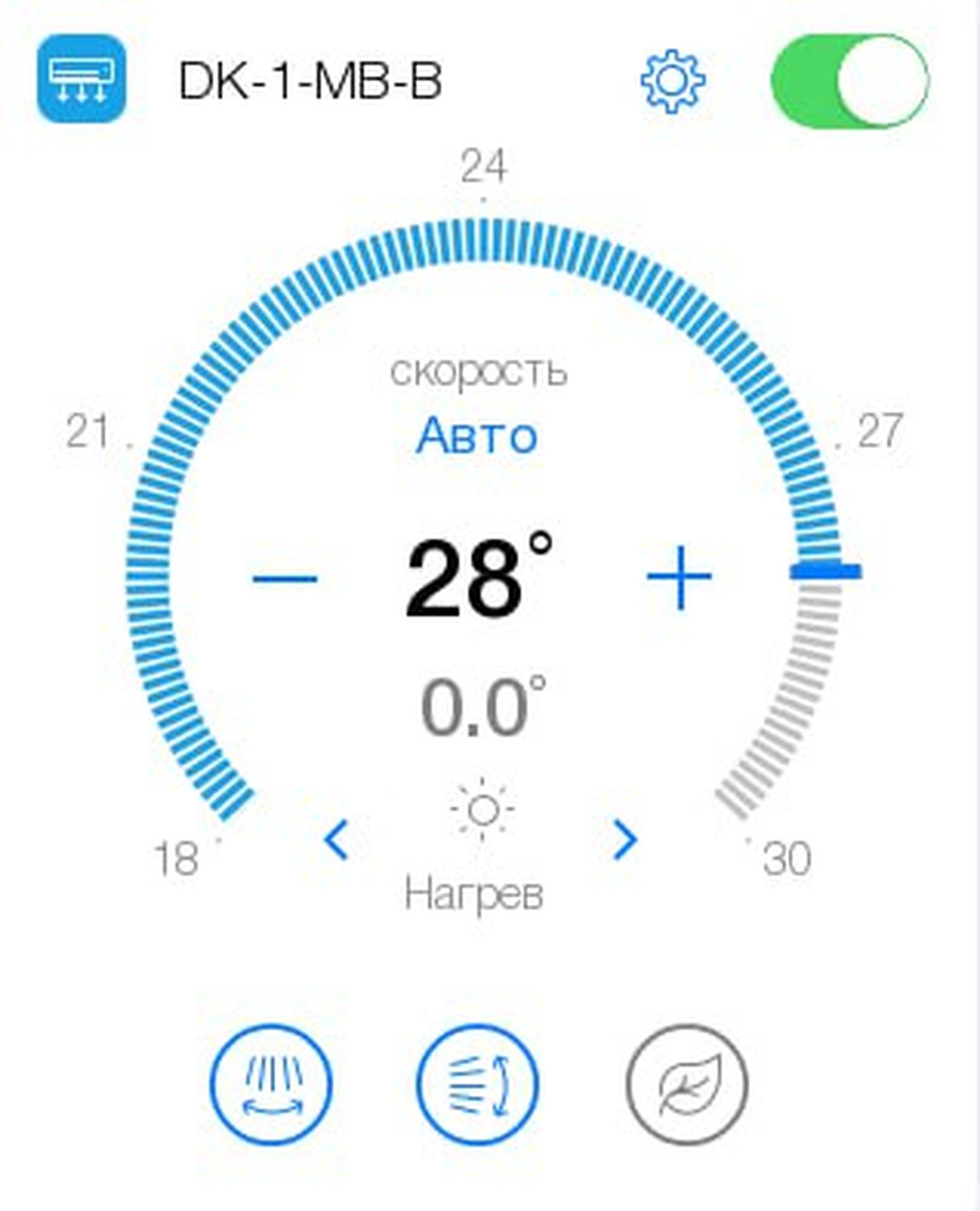980x1211 pixels.
Task: Increase the temperature with the plus button
Action: click(x=680, y=577)
